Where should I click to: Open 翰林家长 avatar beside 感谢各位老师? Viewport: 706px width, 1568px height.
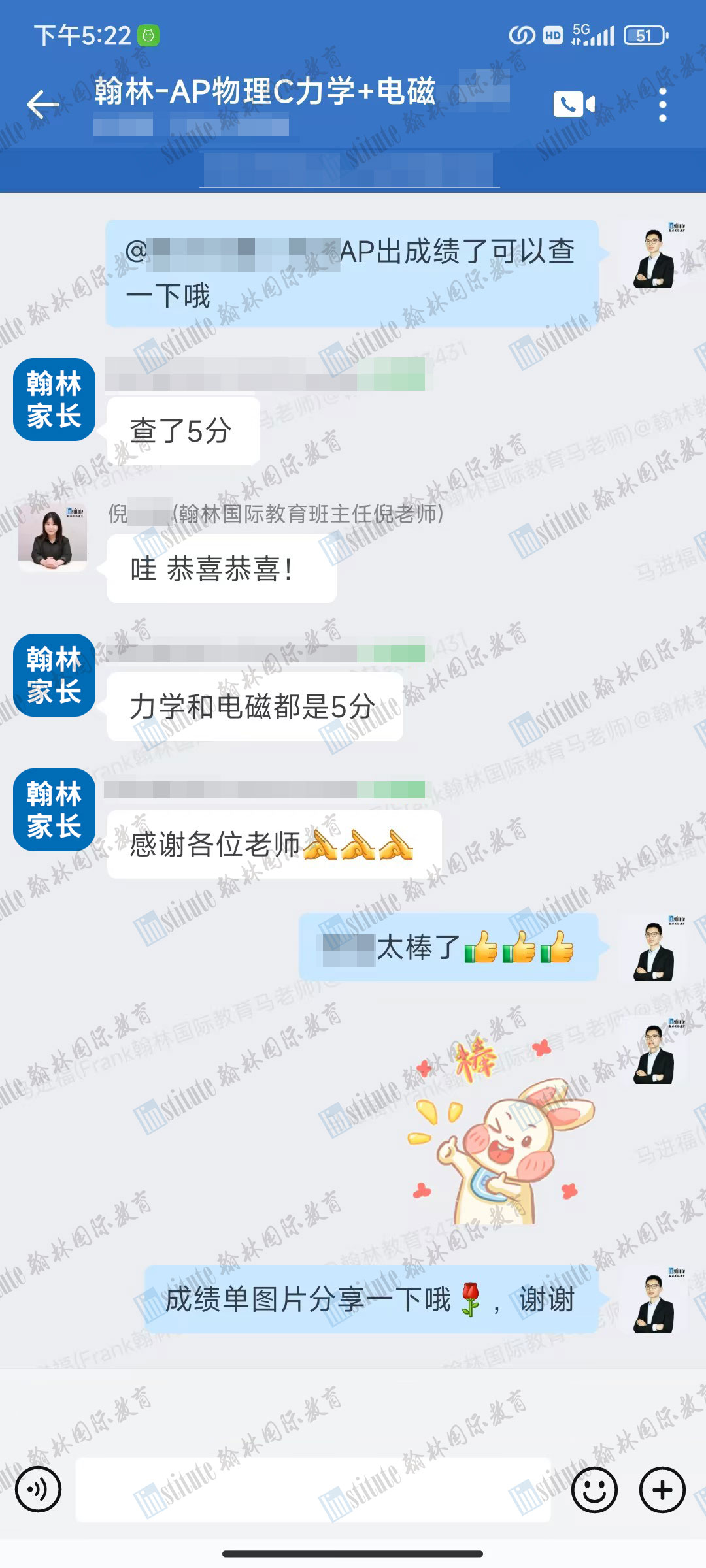pos(54,809)
